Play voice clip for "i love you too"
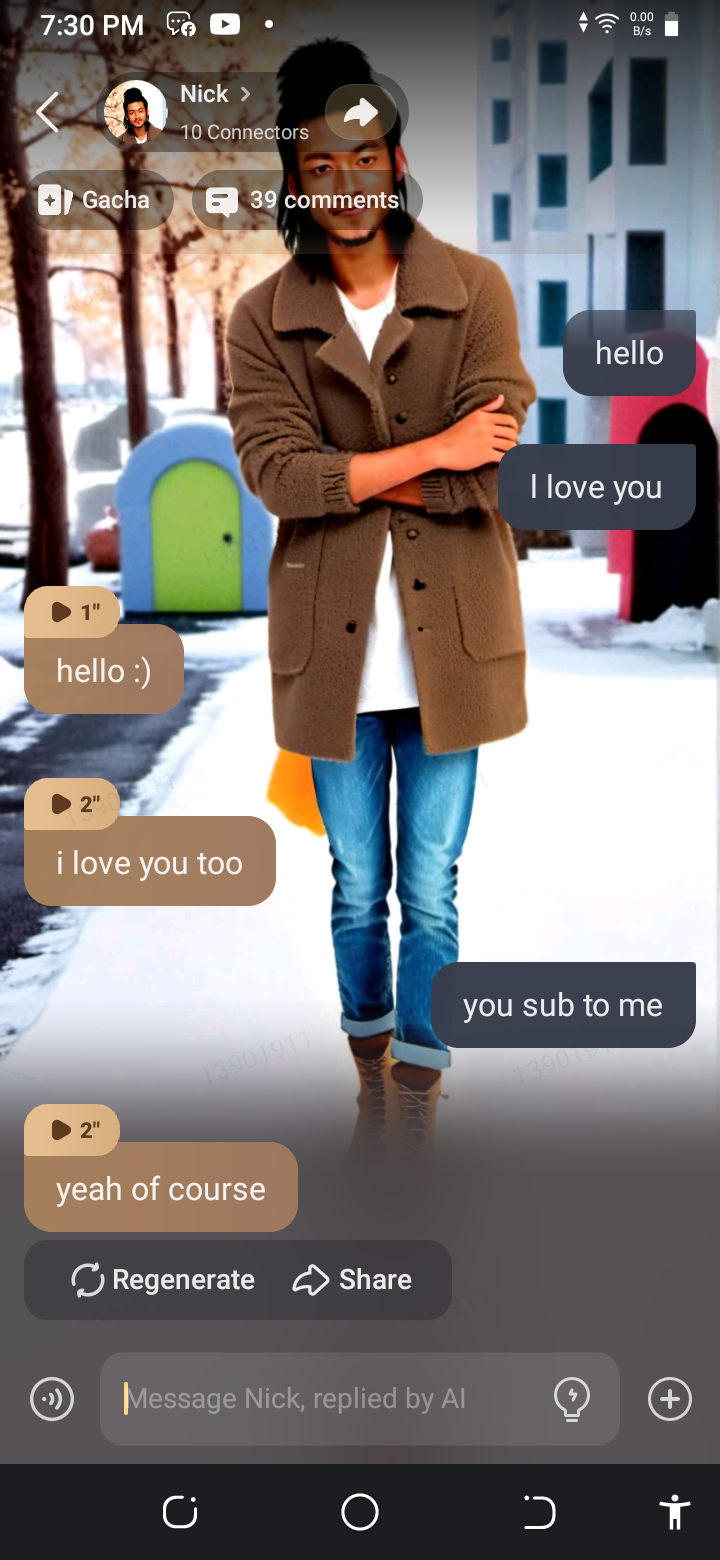Viewport: 720px width, 1560px height. click(x=72, y=804)
